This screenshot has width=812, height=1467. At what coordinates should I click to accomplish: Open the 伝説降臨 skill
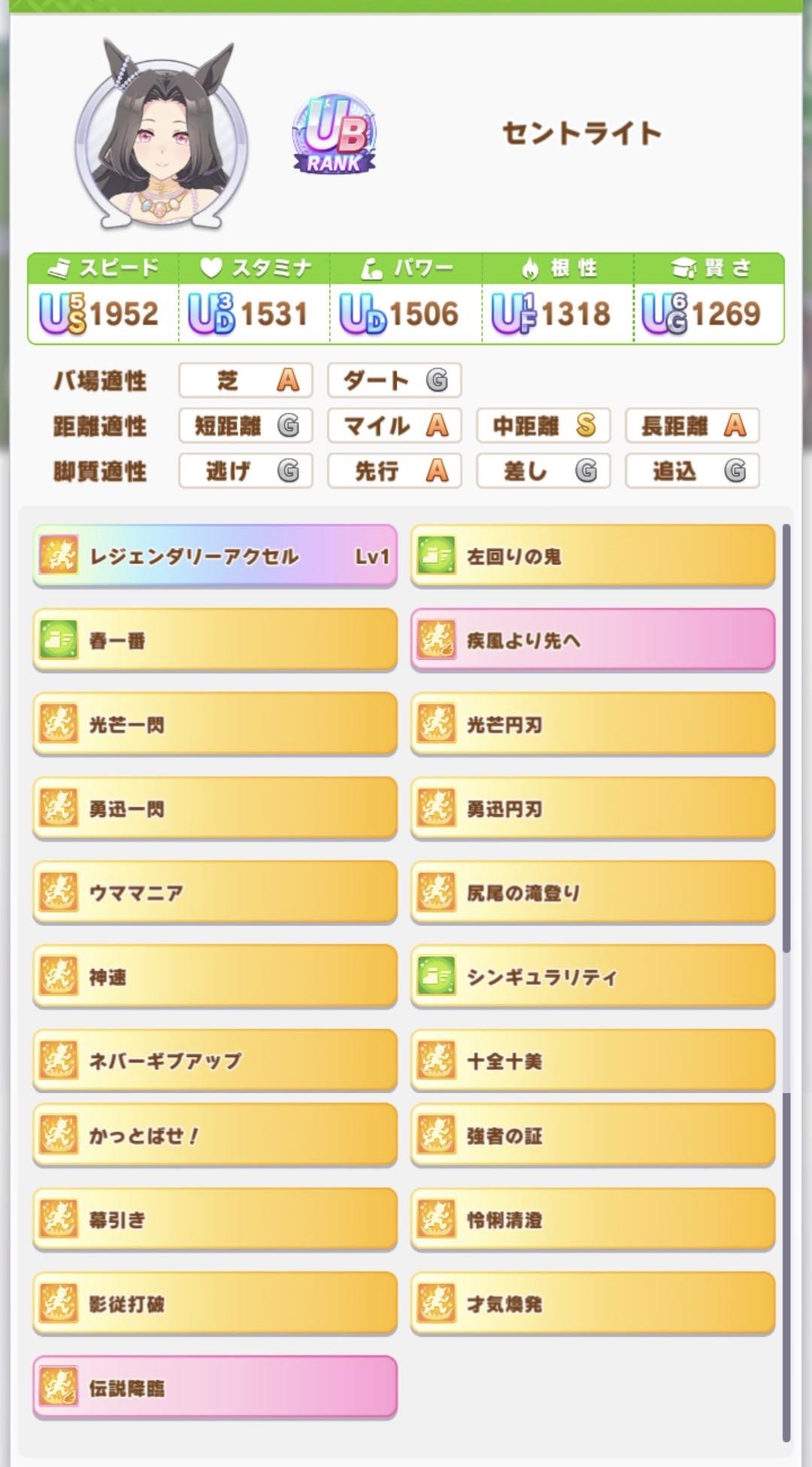[x=215, y=1388]
